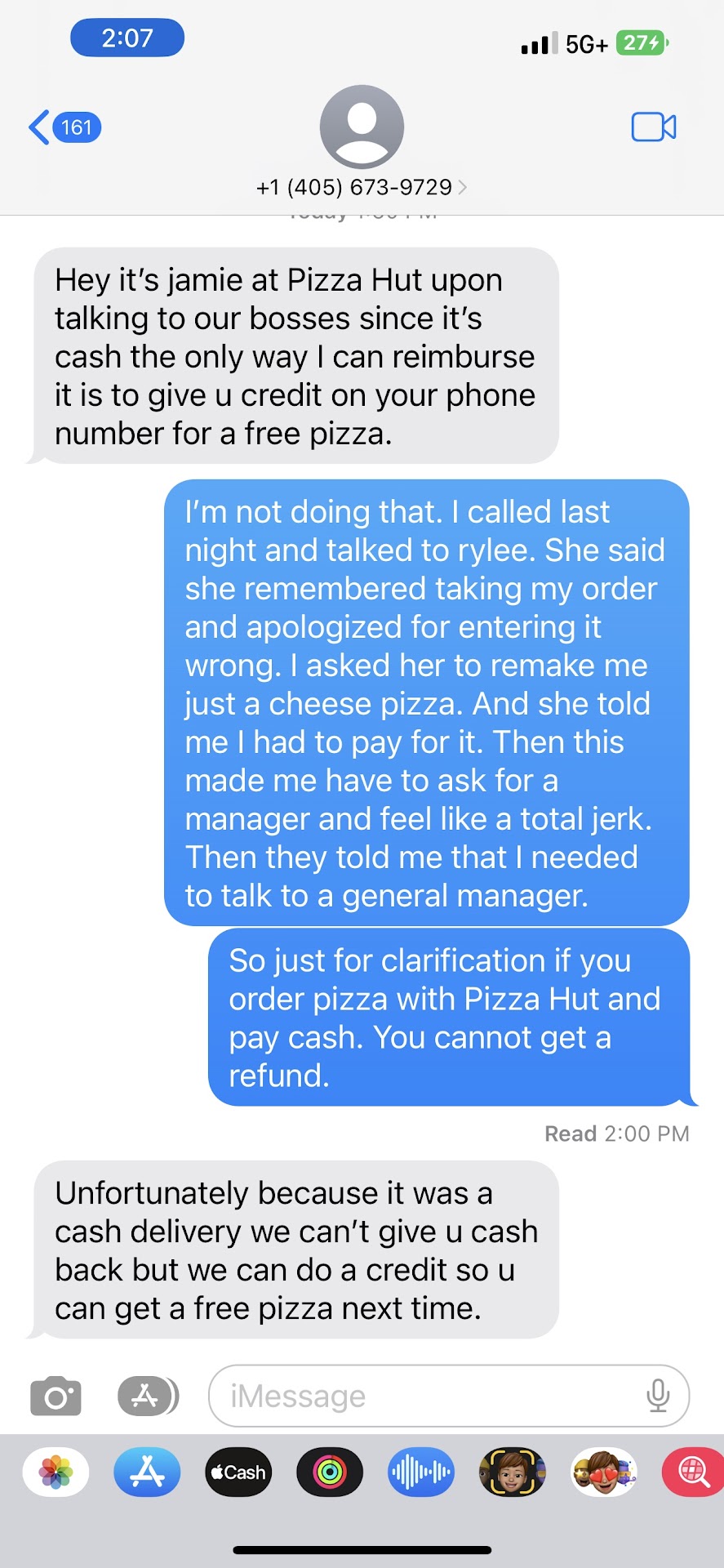Start a FaceTime video call
Viewport: 724px width, 1568px height.
[x=653, y=127]
